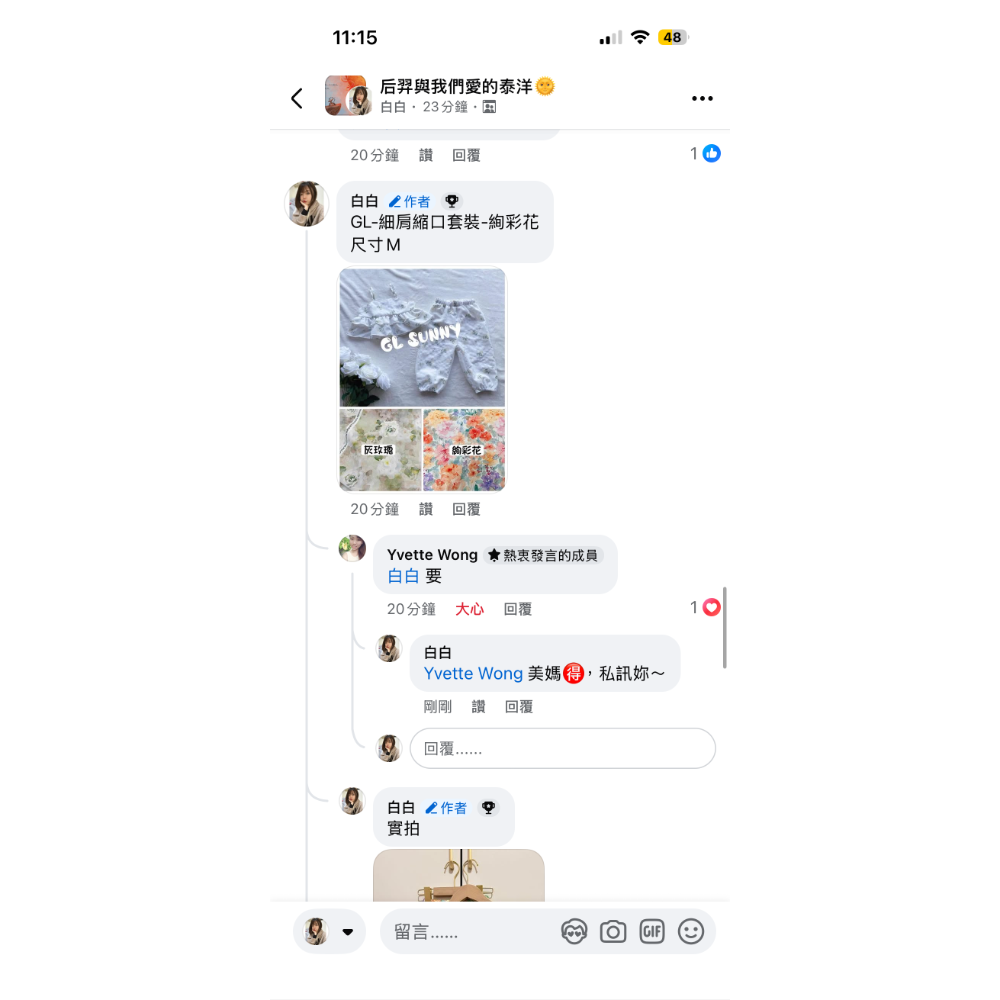Viewport: 1000px width, 1000px height.
Task: Focus the 回覆...... reply field
Action: 562,748
